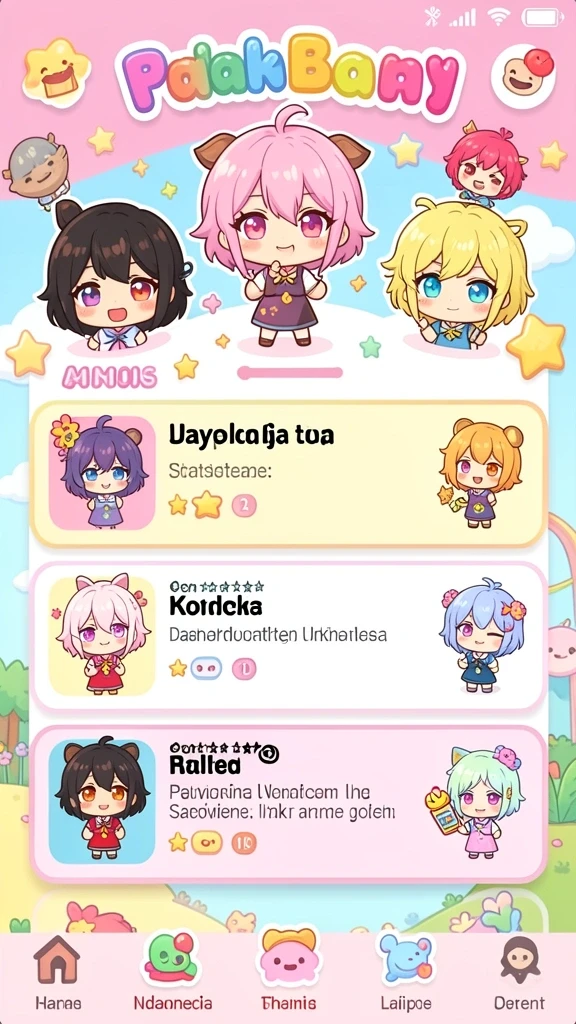Switch to the Ndannecia tab

click(x=172, y=973)
